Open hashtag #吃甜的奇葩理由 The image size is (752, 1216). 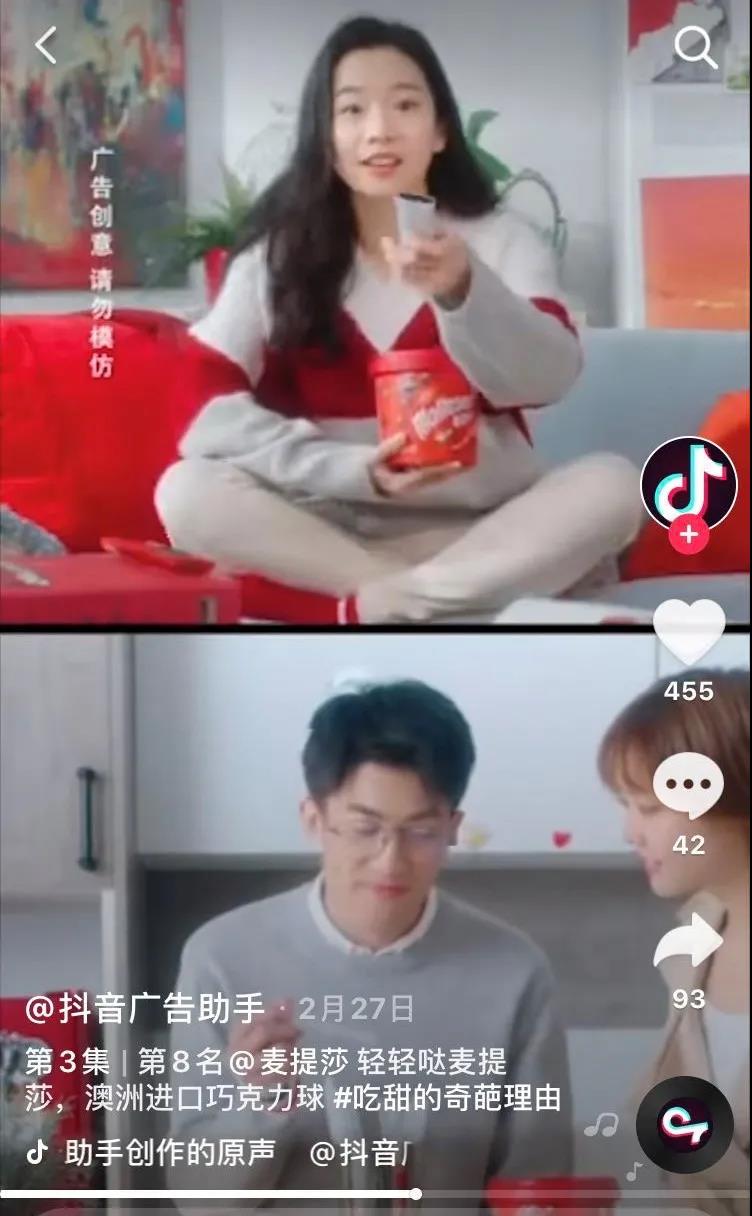tap(447, 1098)
